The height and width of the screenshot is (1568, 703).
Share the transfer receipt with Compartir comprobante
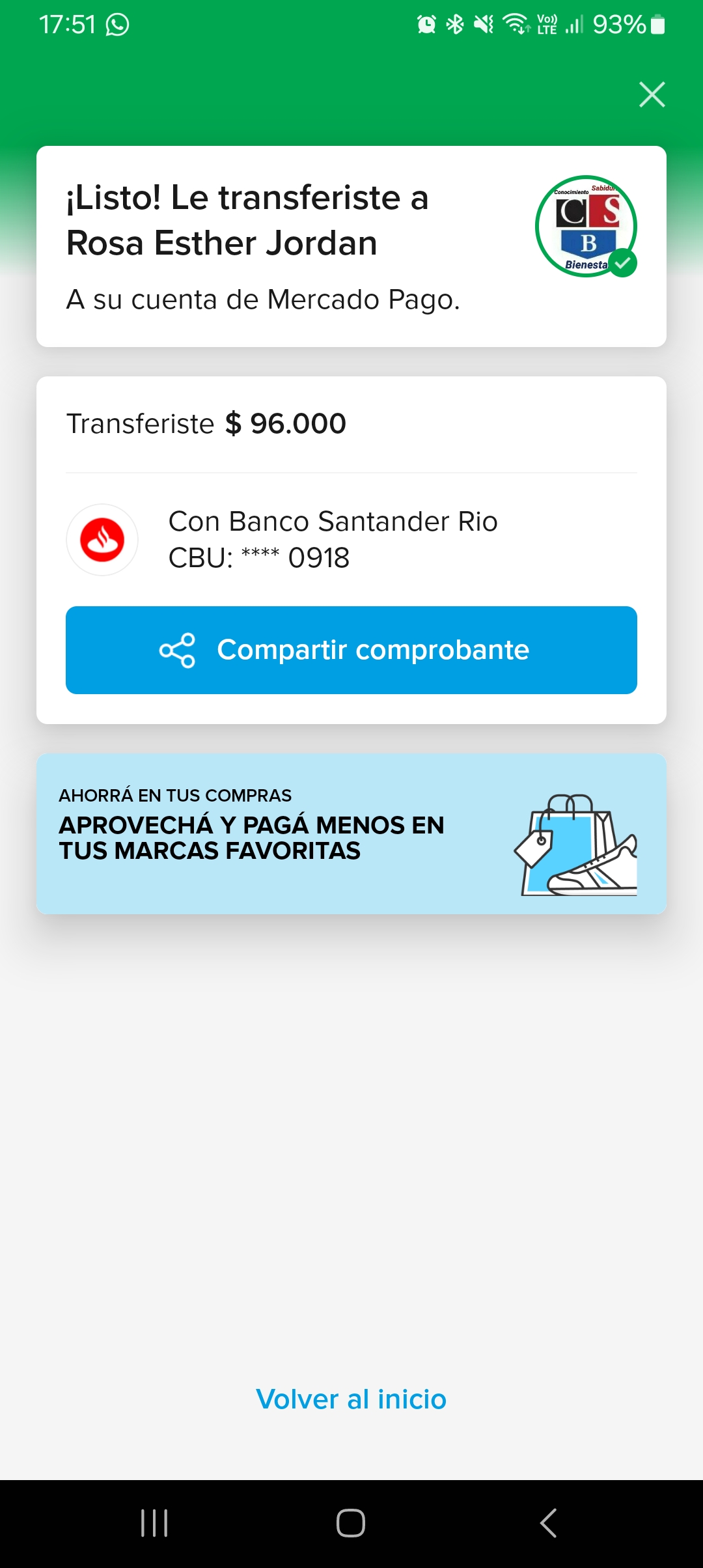pyautogui.click(x=351, y=650)
